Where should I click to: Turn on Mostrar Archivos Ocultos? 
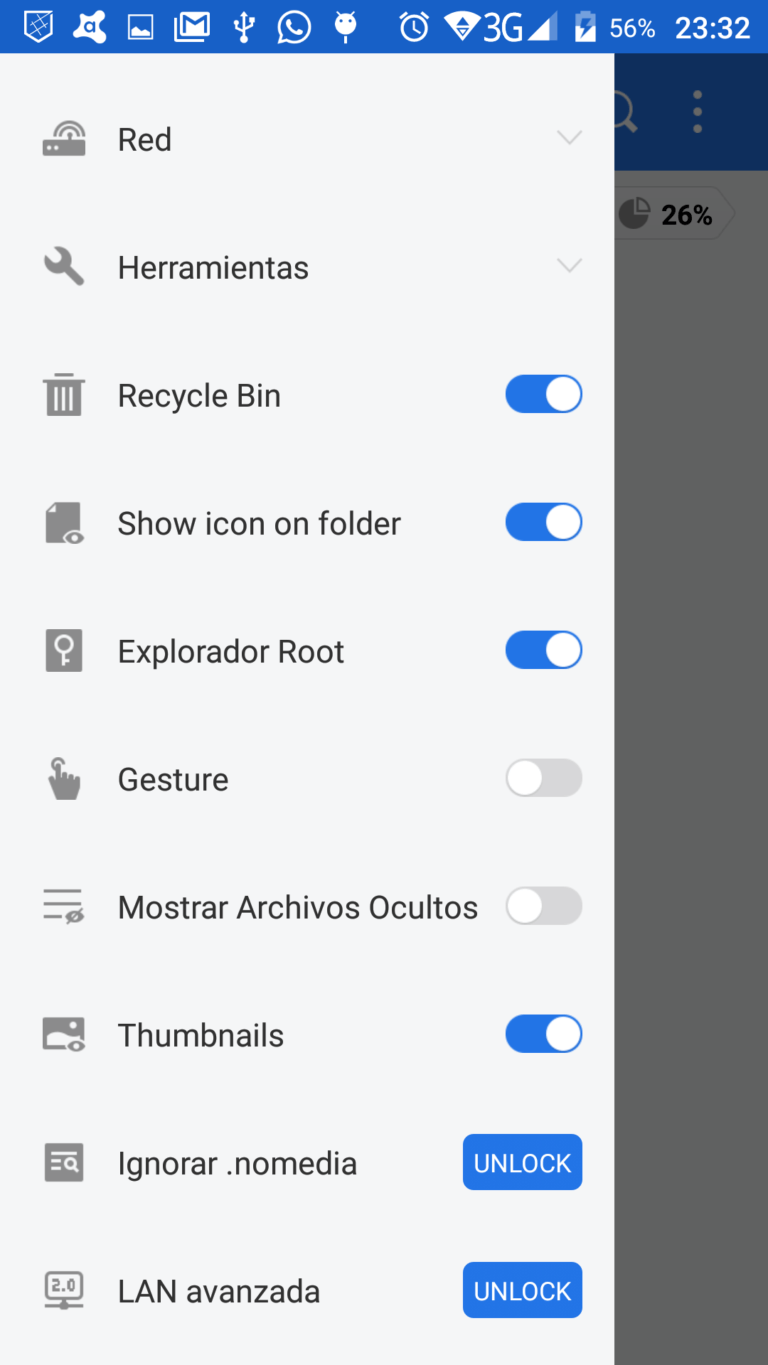[x=543, y=906]
